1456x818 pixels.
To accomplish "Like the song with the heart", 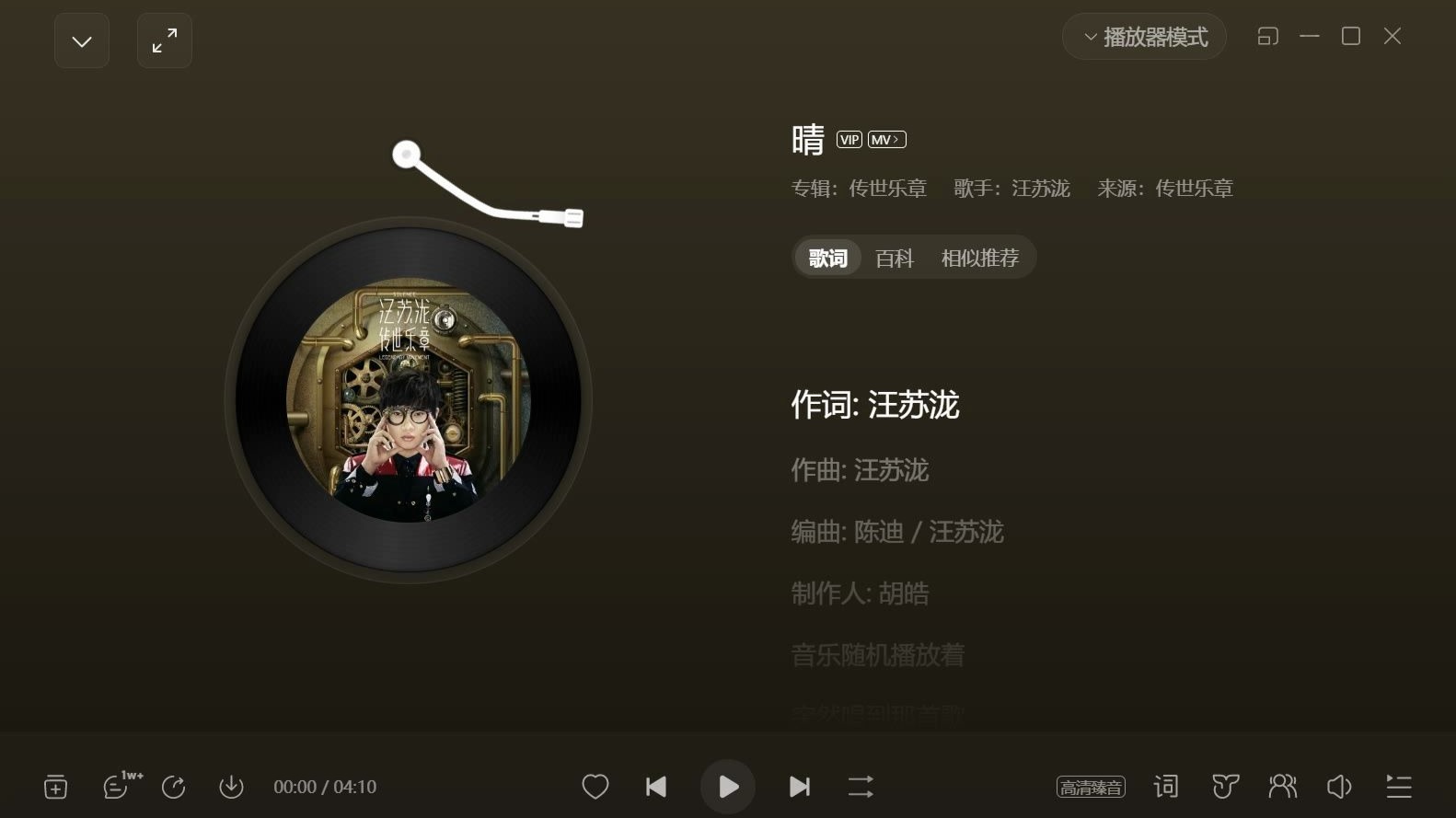I will (595, 787).
